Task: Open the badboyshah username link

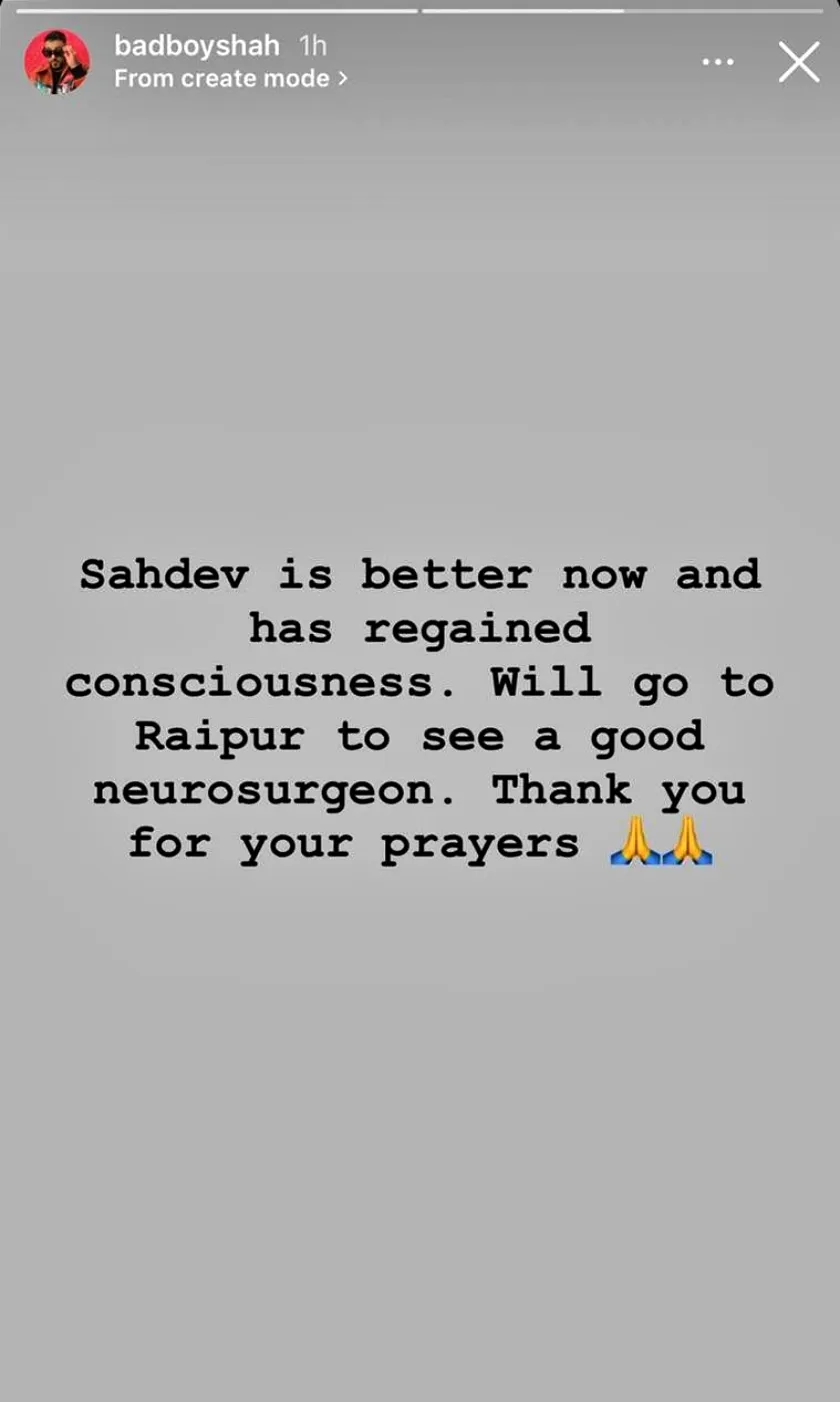Action: pos(197,46)
